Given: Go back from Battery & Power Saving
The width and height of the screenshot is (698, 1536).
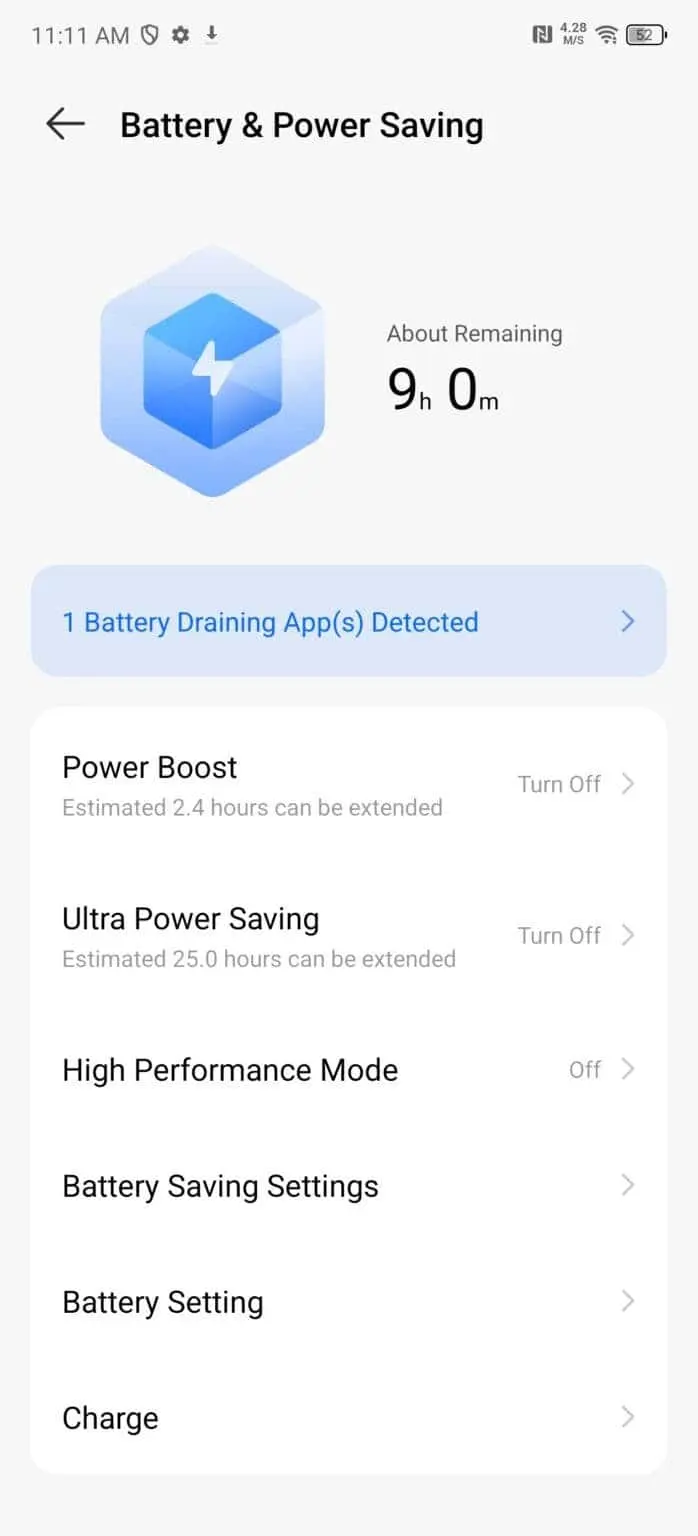Looking at the screenshot, I should (x=65, y=124).
